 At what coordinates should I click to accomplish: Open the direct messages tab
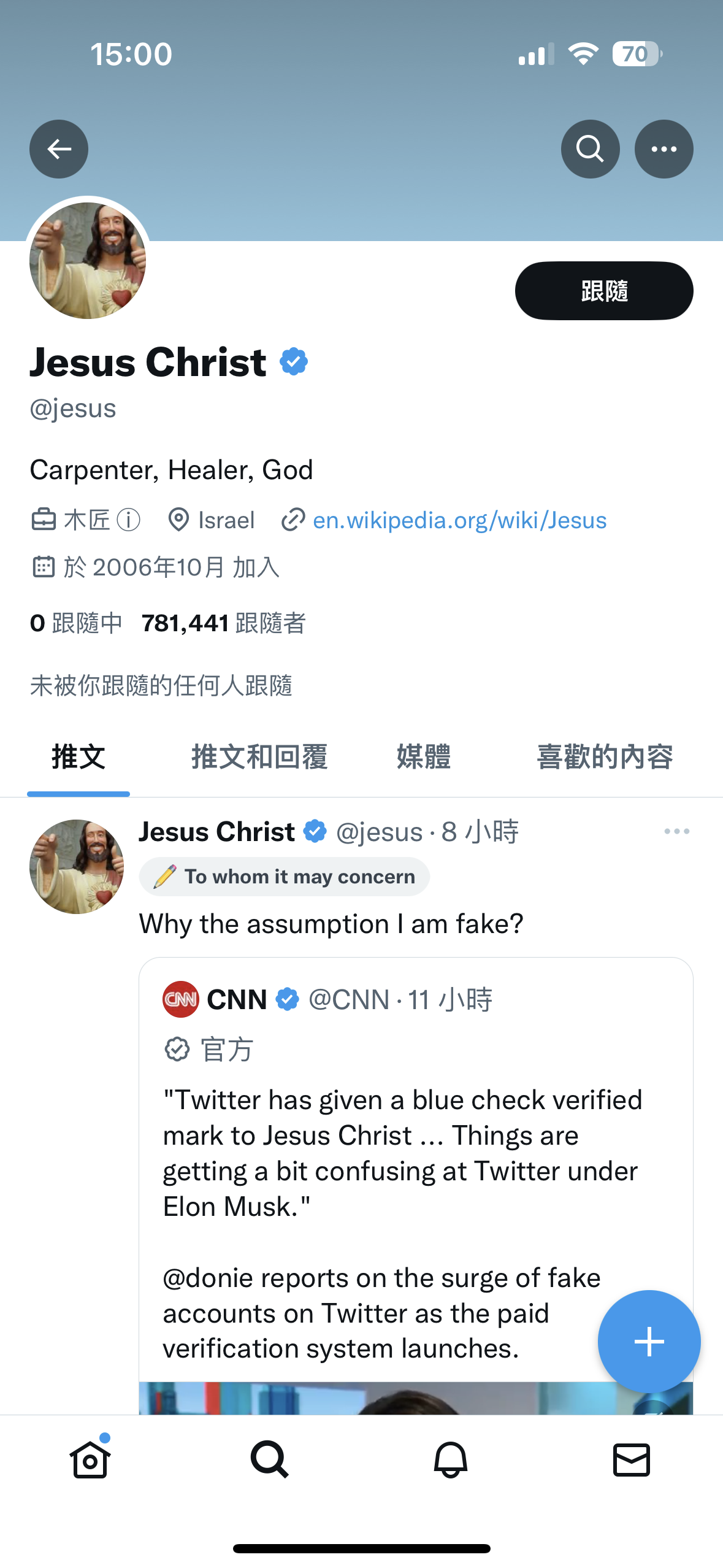(631, 1459)
